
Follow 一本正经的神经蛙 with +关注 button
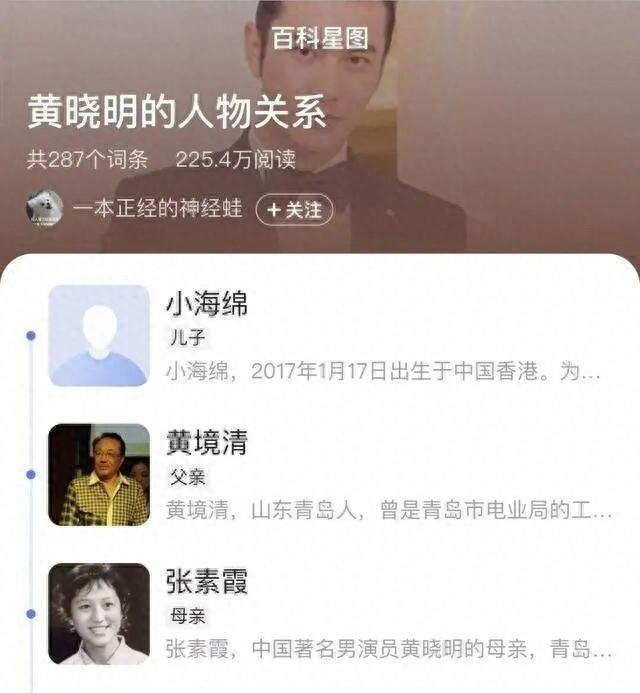click(x=294, y=210)
